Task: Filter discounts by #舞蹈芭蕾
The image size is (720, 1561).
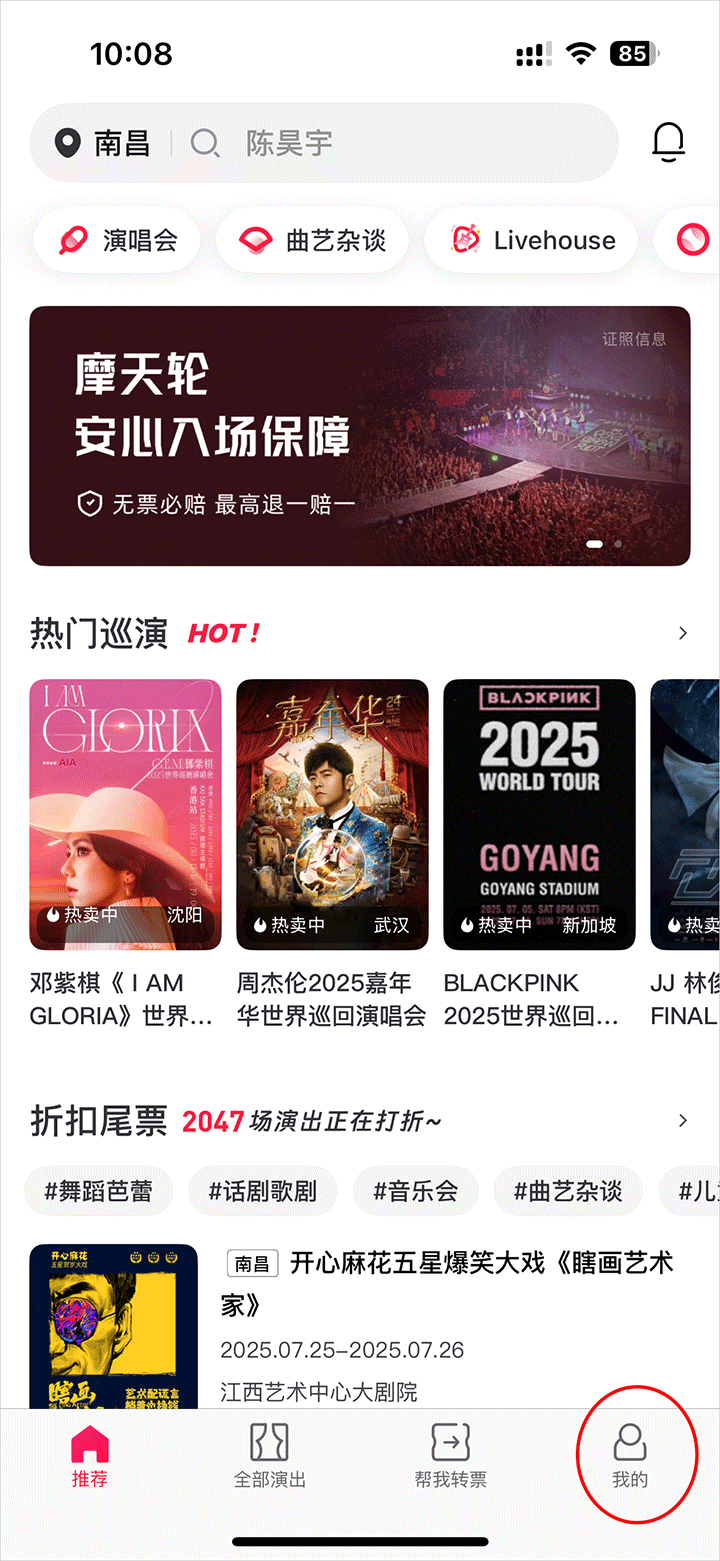Action: pos(98,1191)
